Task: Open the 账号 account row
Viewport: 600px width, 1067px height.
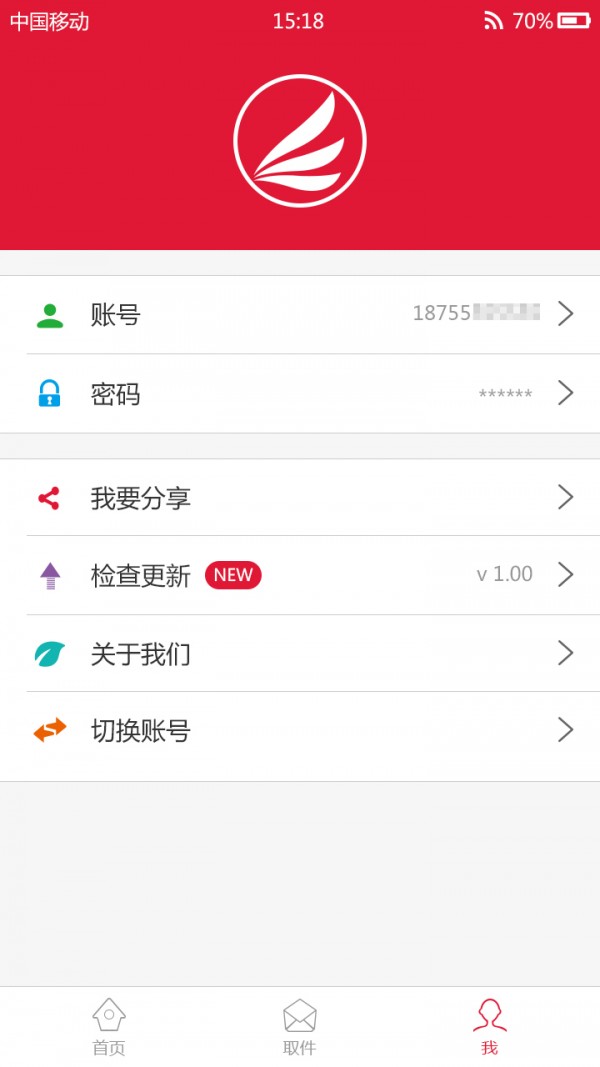Action: tap(300, 315)
